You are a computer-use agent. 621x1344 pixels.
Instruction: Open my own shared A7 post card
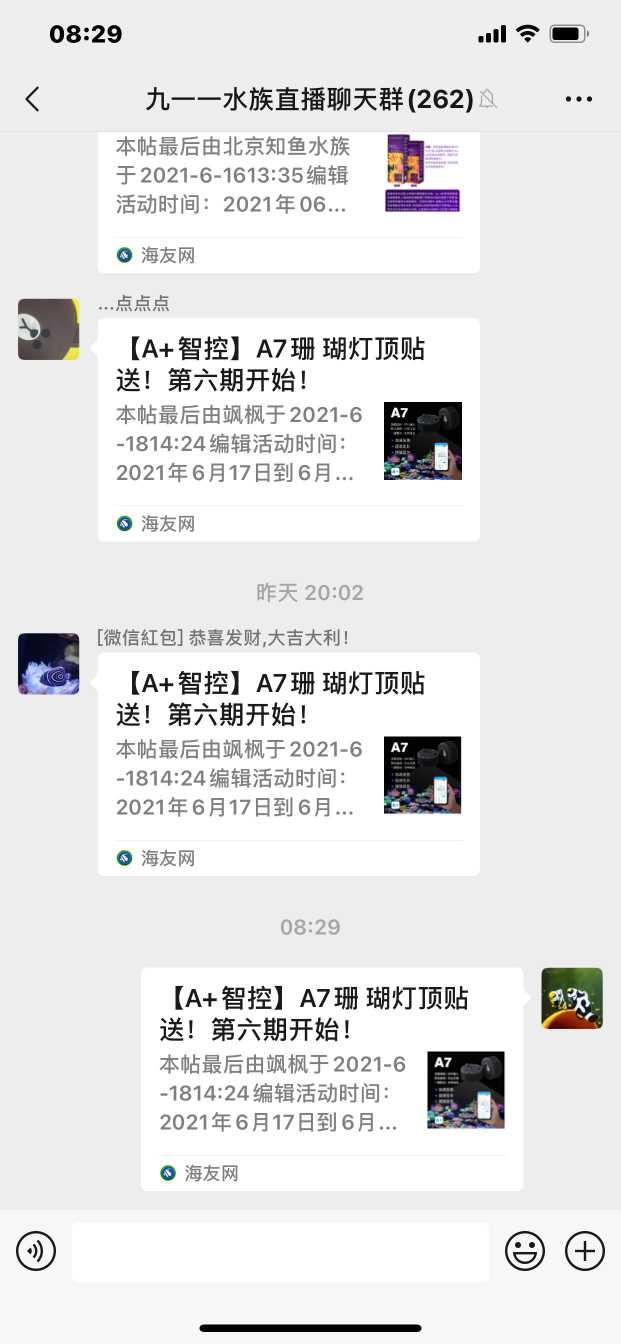[x=331, y=1078]
